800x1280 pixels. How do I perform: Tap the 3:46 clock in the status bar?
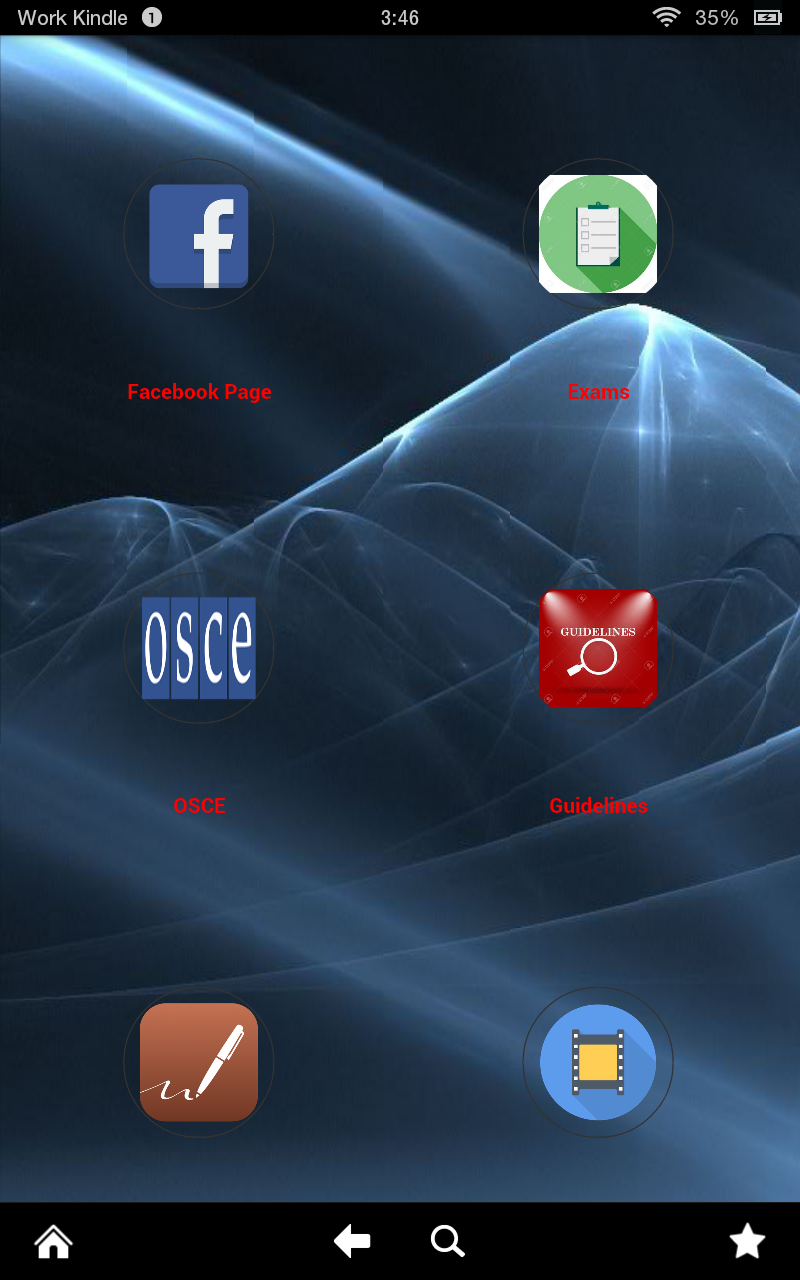point(400,17)
